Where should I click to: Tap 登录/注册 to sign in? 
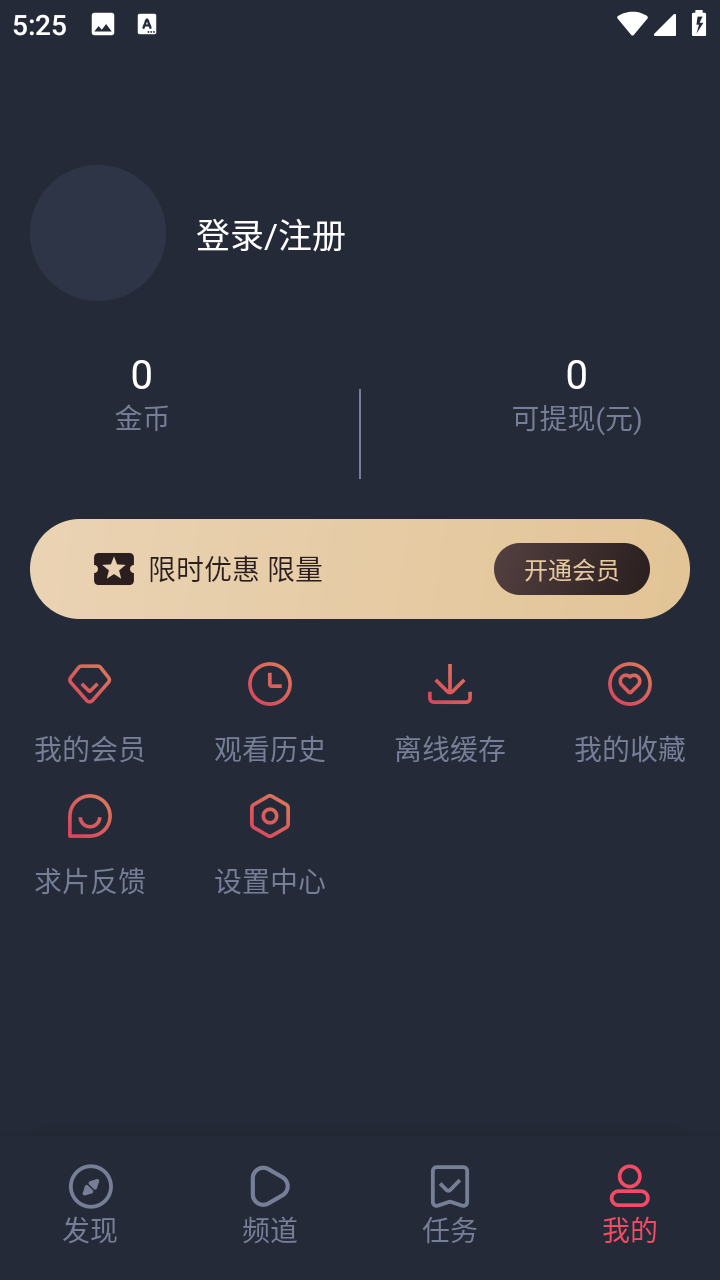270,236
